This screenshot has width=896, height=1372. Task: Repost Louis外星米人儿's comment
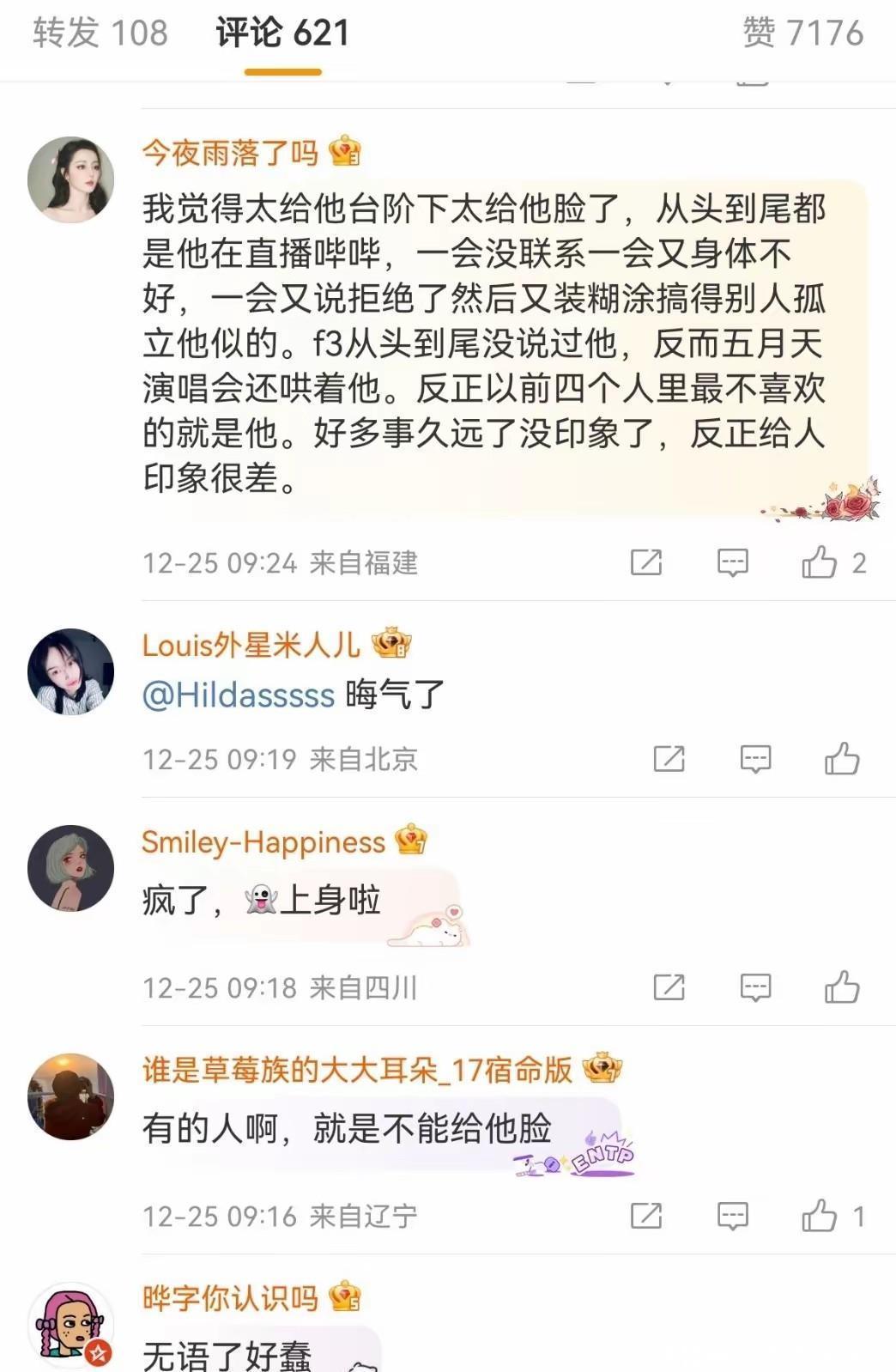[x=669, y=759]
